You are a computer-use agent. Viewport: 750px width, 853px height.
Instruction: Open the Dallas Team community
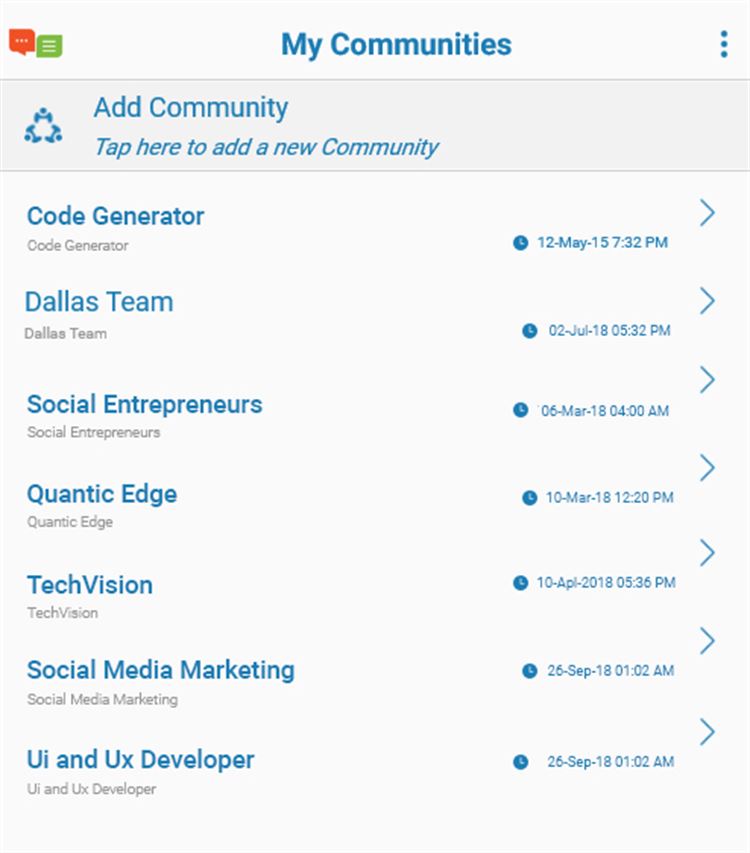(99, 302)
